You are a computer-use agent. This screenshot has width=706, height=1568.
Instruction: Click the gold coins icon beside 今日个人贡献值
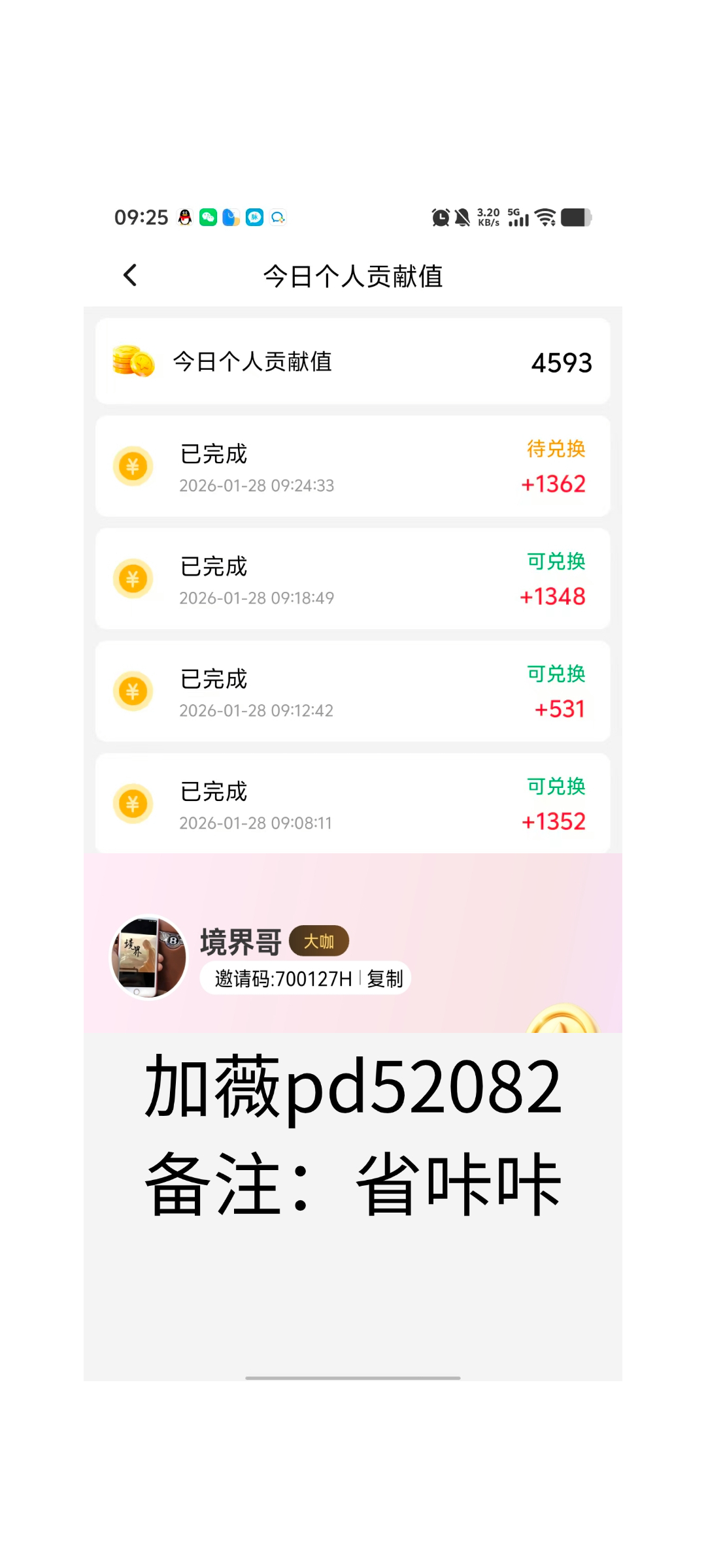(133, 361)
